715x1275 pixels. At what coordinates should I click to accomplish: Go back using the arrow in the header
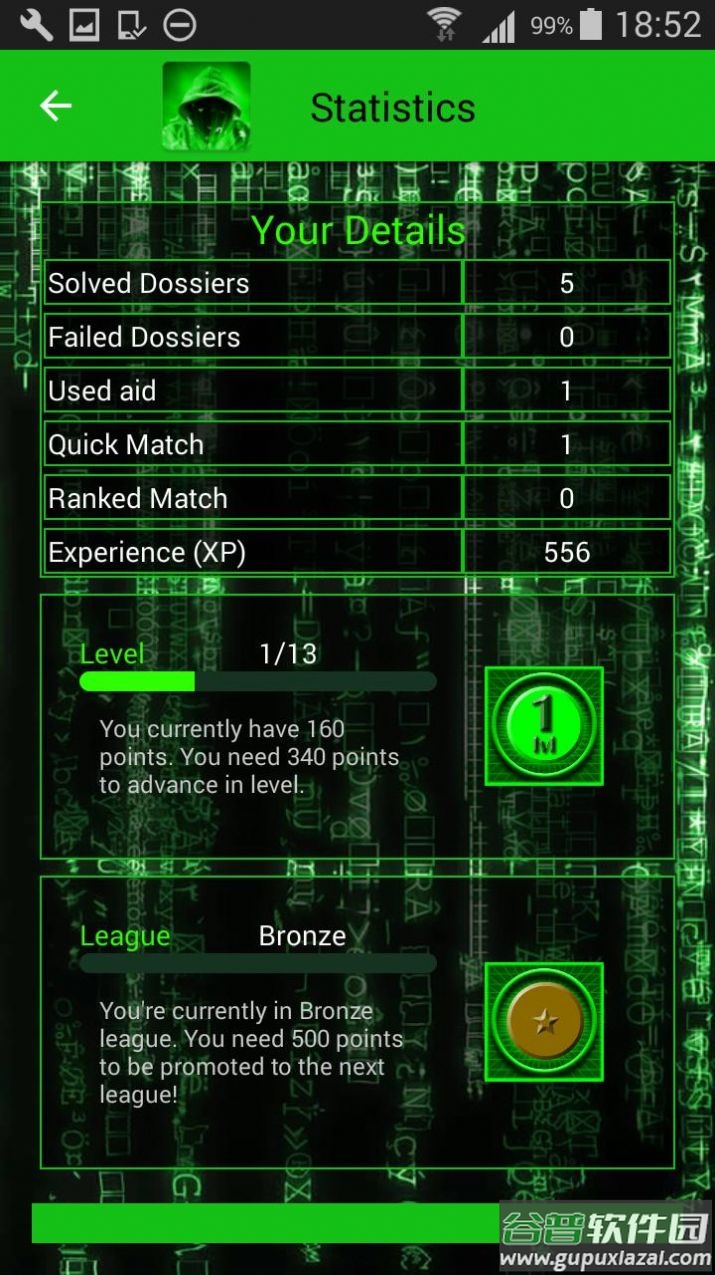coord(55,106)
